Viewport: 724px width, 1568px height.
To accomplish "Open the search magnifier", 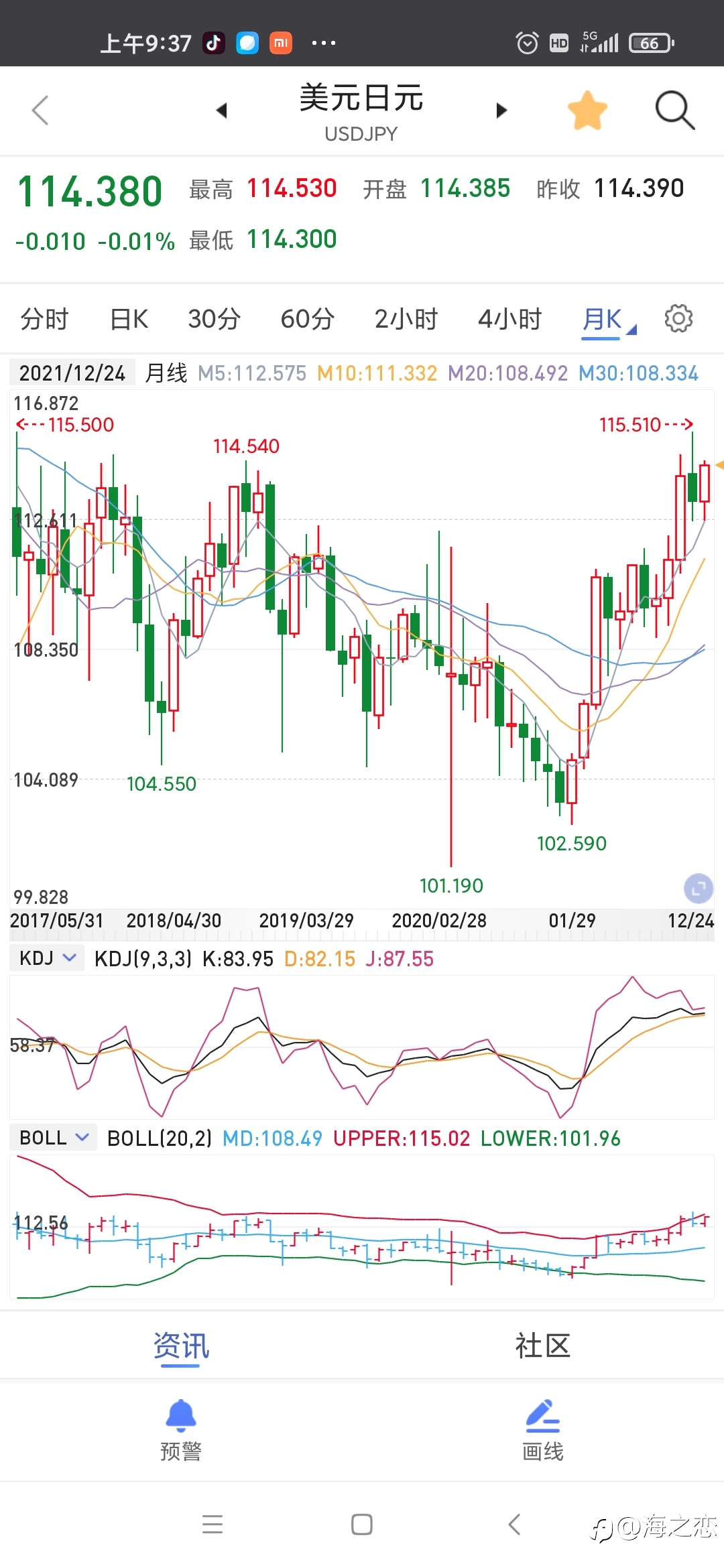I will [x=674, y=110].
